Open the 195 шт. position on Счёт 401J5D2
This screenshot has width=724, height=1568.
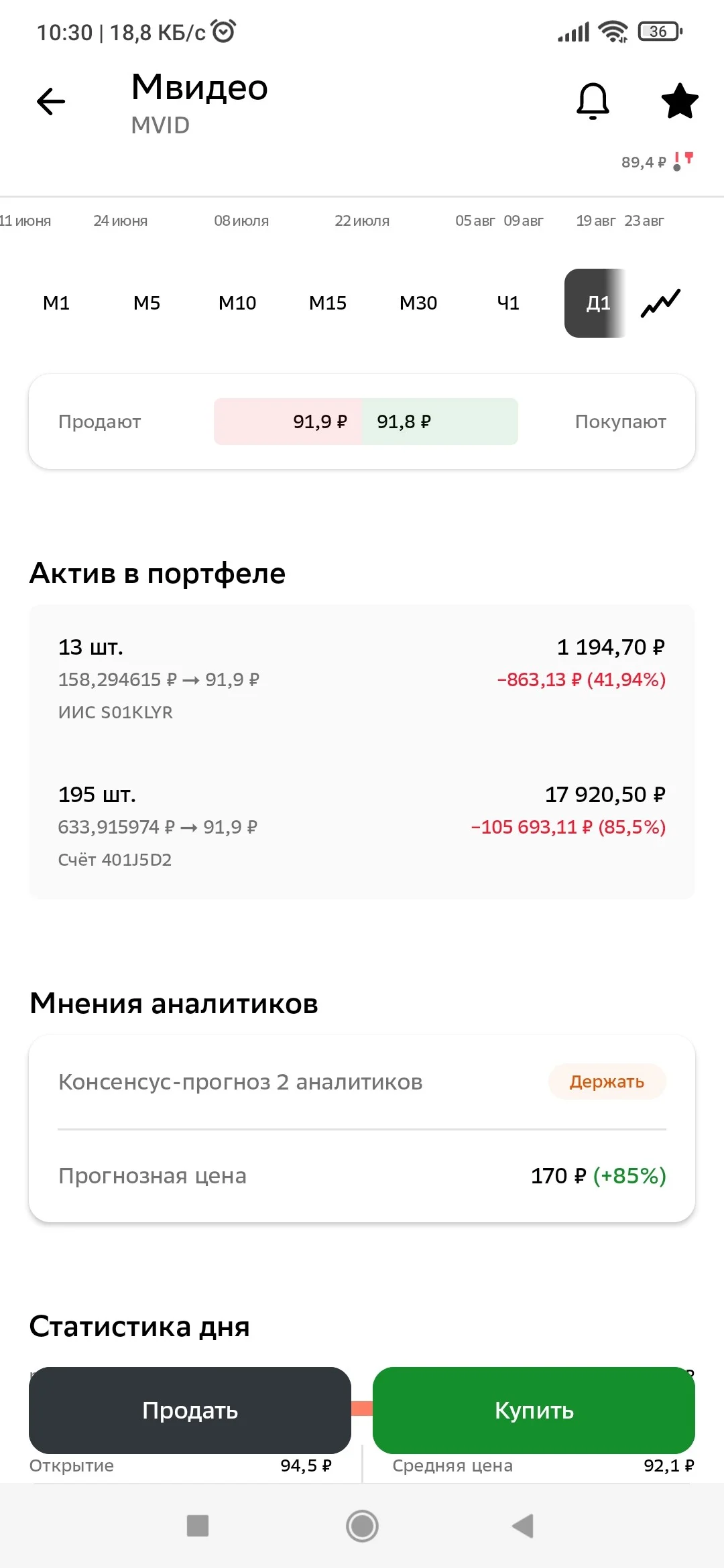[x=362, y=826]
